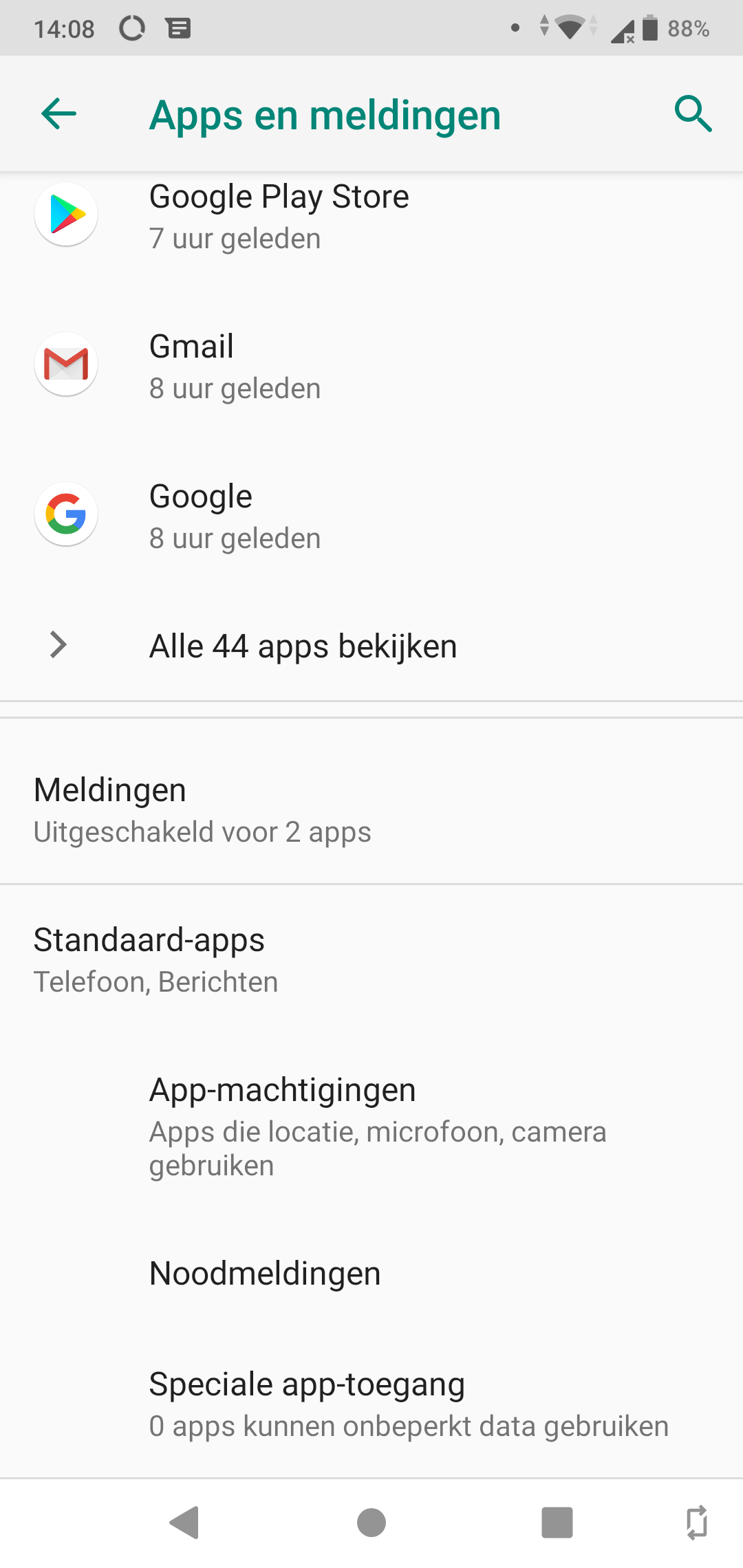Open the Google app entry
Image resolution: width=743 pixels, height=1568 pixels.
[x=371, y=514]
